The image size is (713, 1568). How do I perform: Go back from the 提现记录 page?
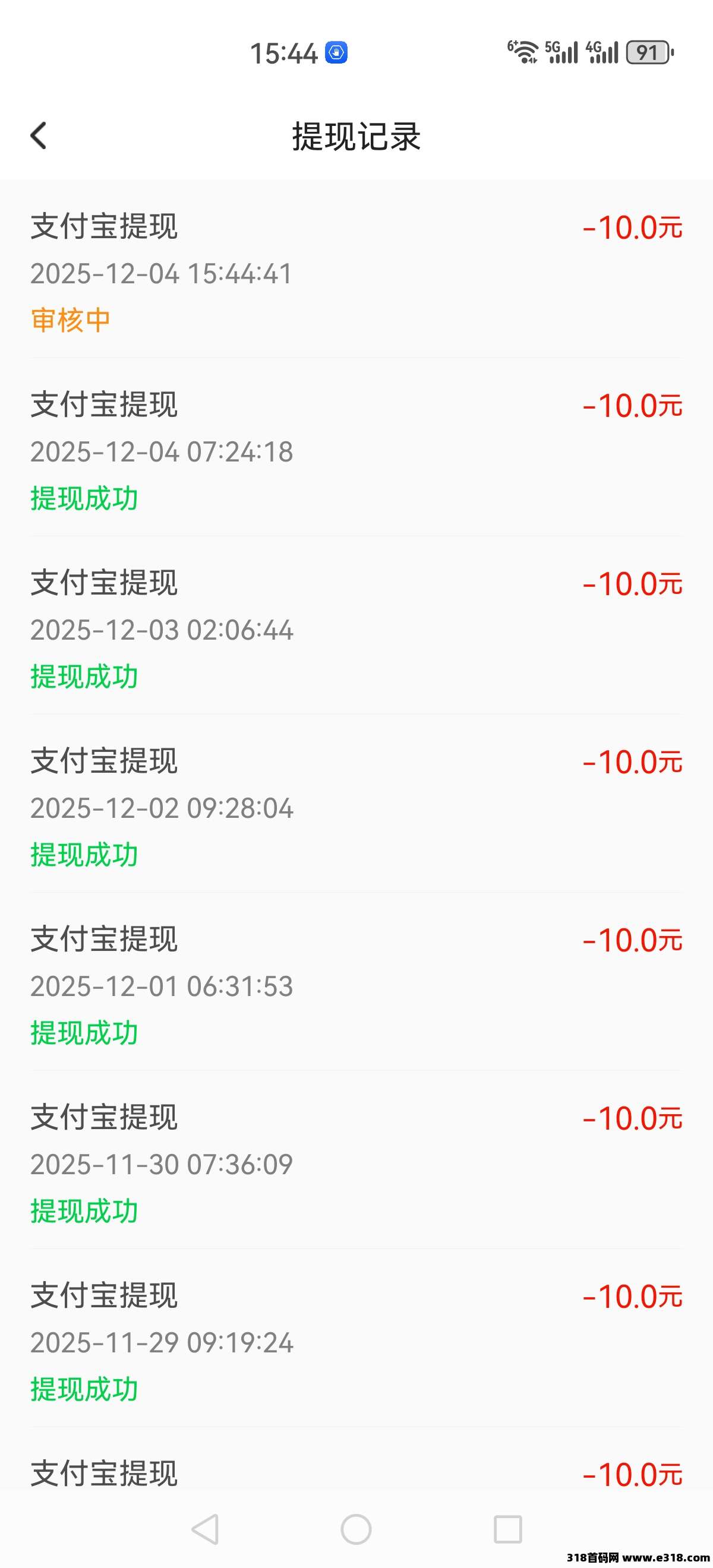pos(39,135)
